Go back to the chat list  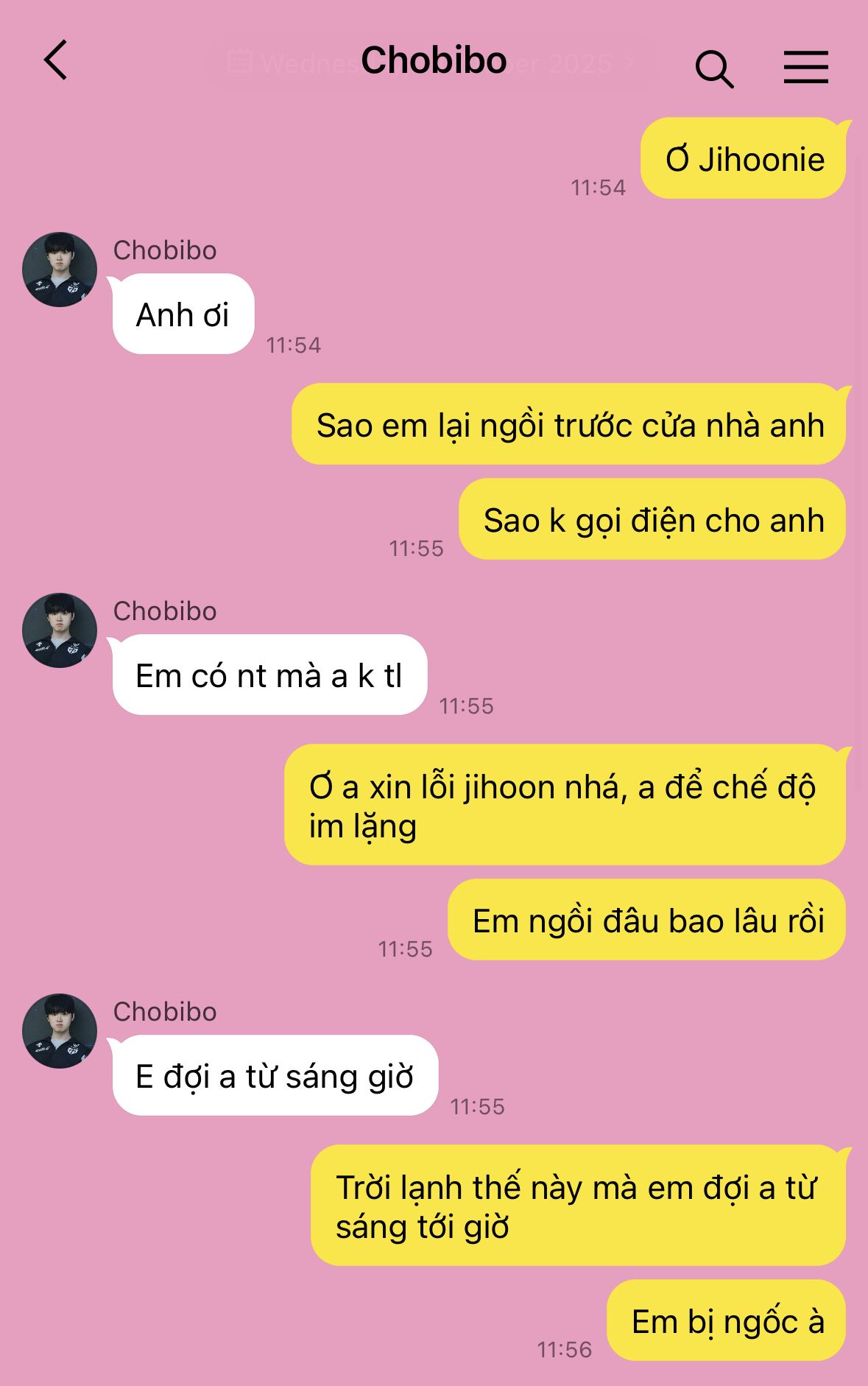click(x=56, y=60)
